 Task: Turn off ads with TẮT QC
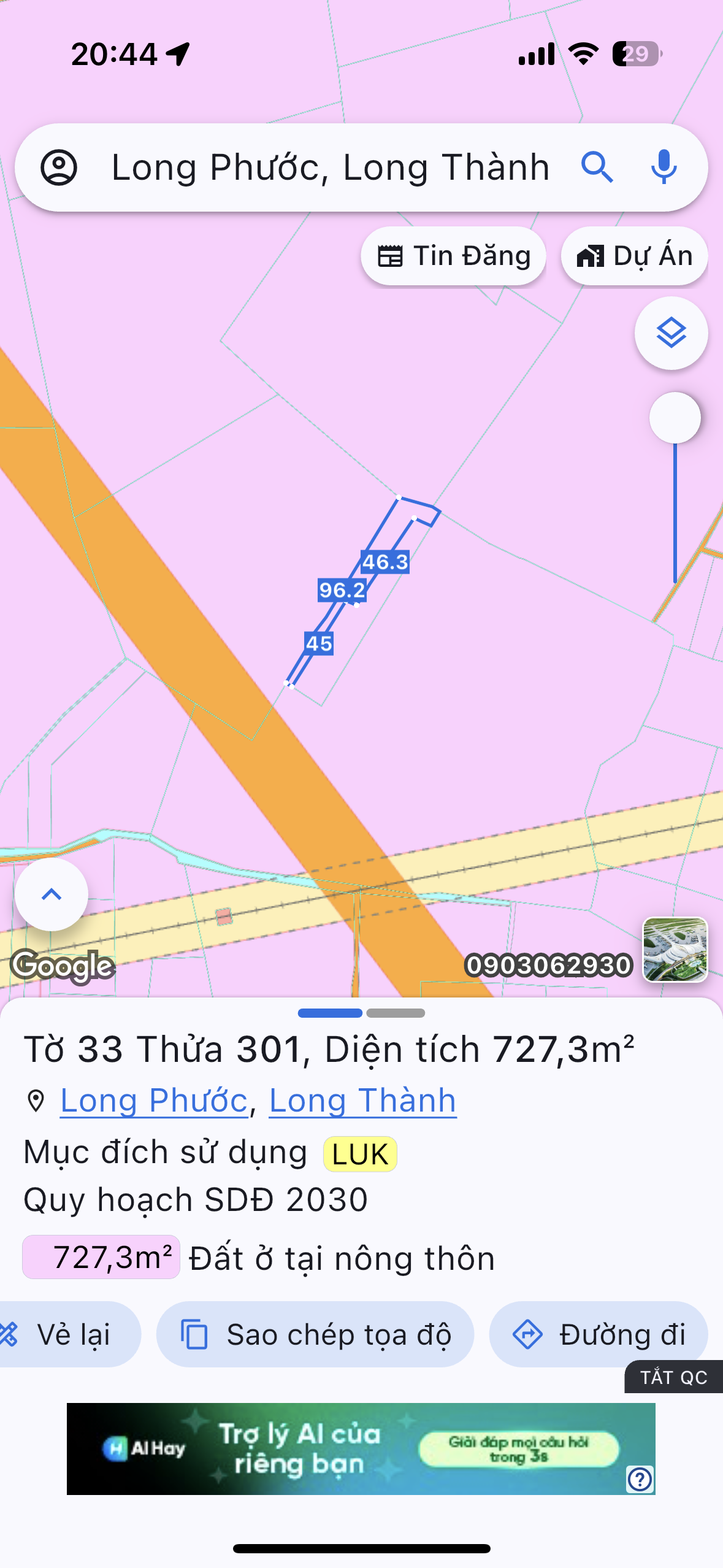(673, 1377)
